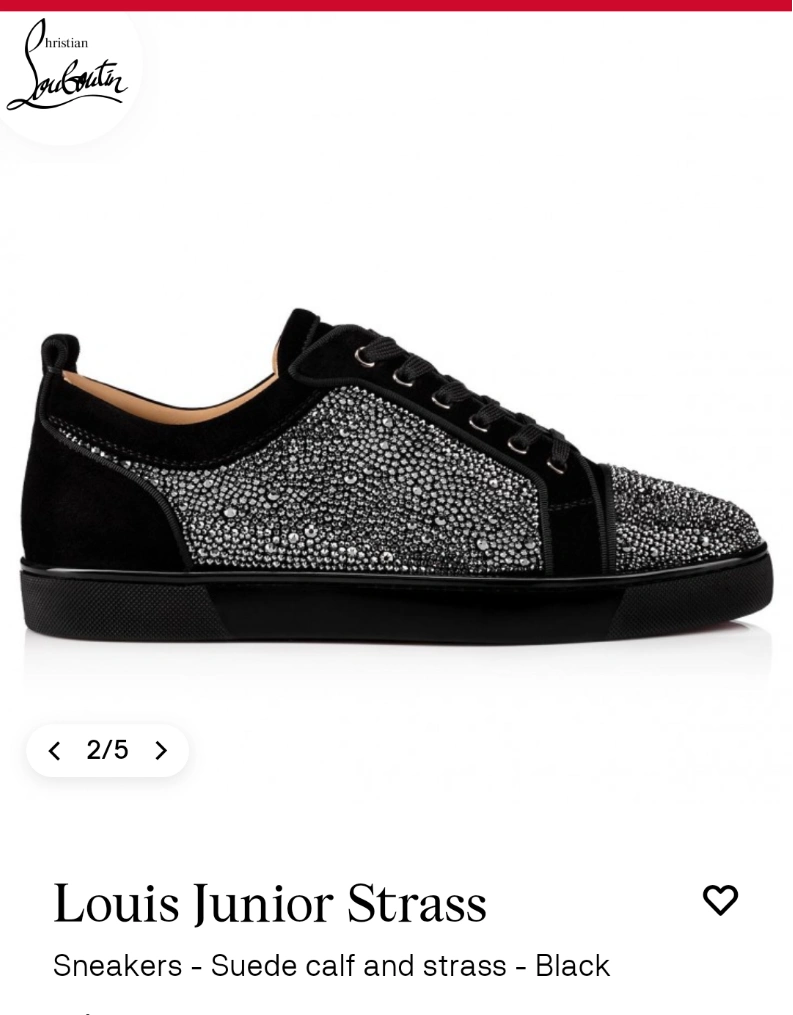Add Louis Junior Strass to wishlist
The height and width of the screenshot is (1015, 793).
point(720,900)
